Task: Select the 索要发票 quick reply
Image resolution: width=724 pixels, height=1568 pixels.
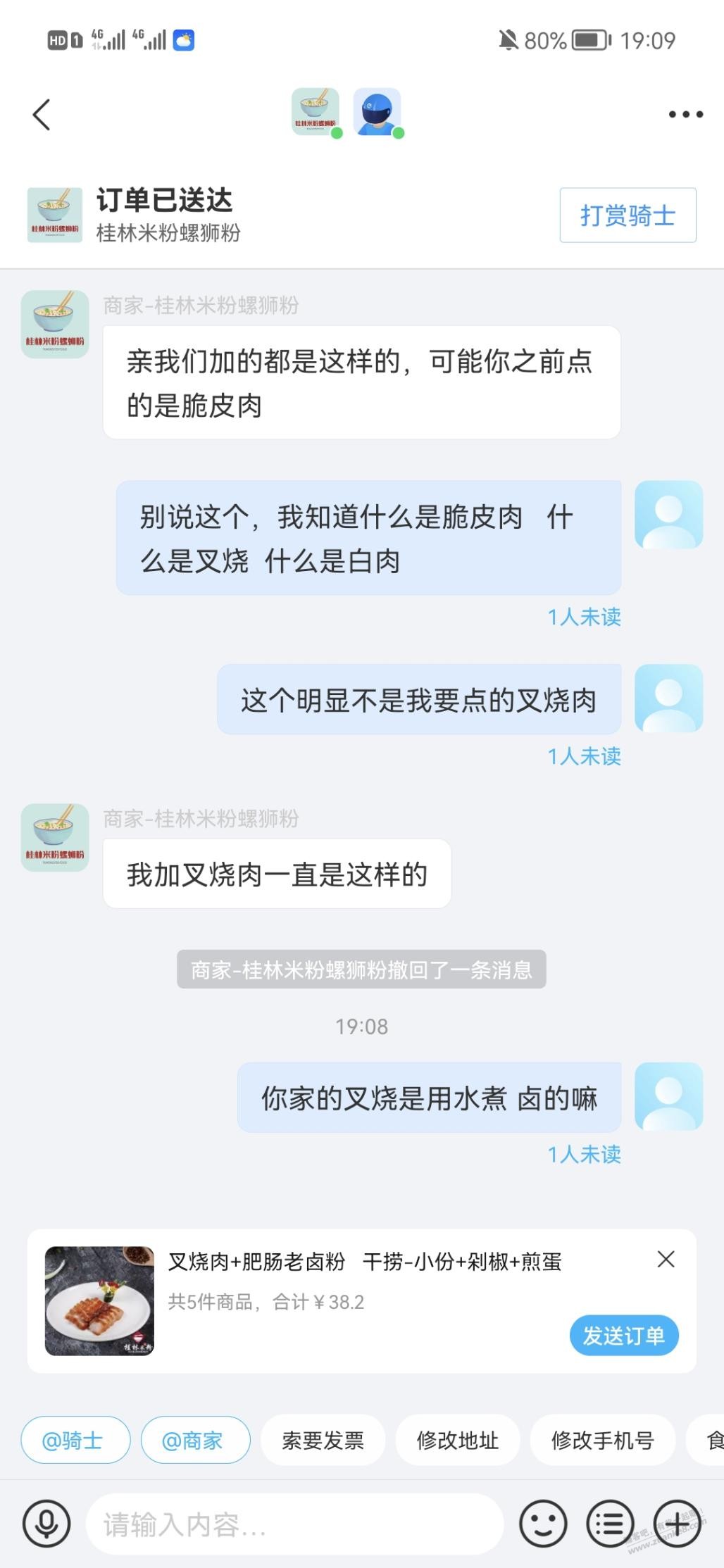Action: (323, 1441)
